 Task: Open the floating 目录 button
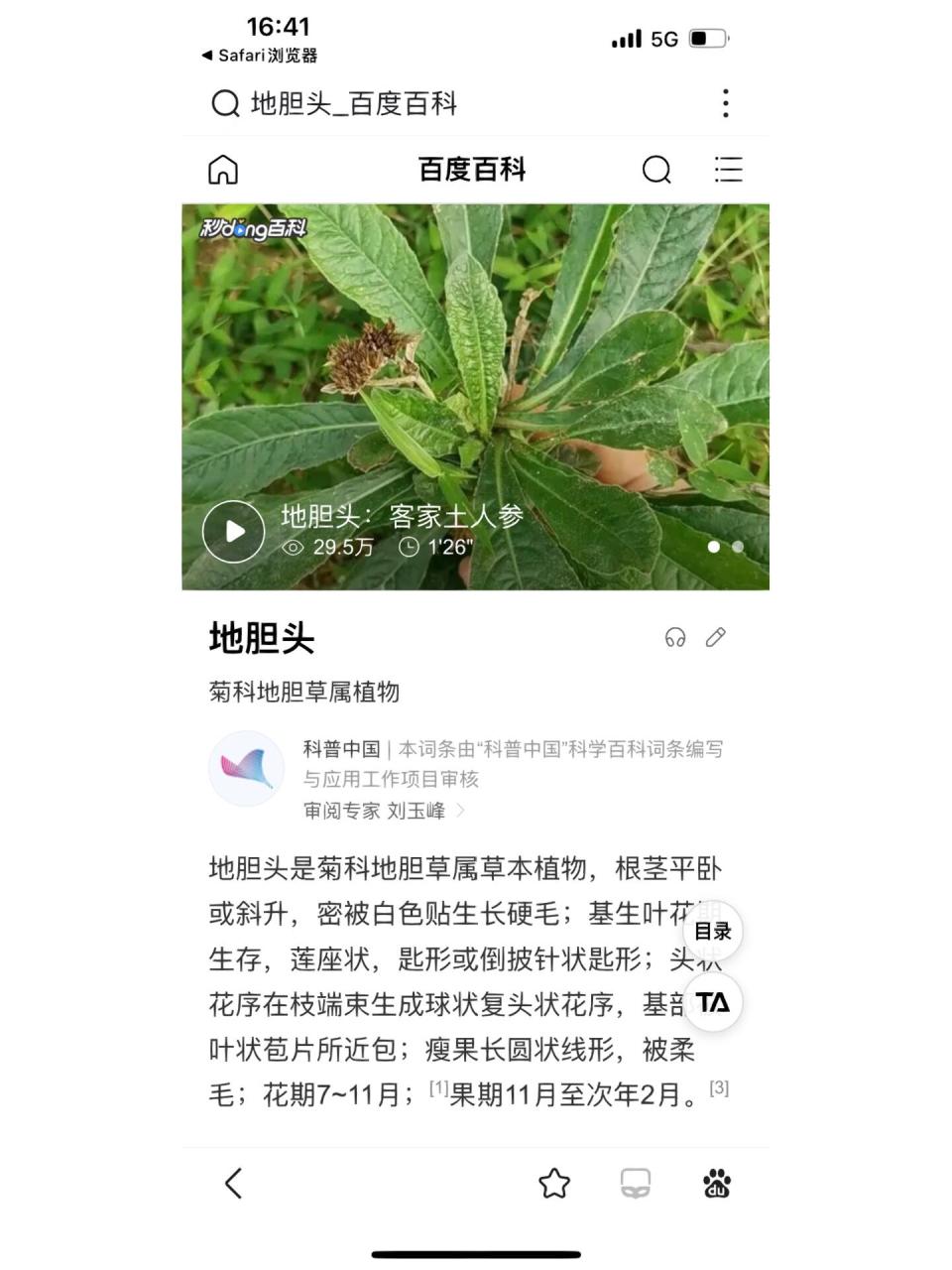711,931
